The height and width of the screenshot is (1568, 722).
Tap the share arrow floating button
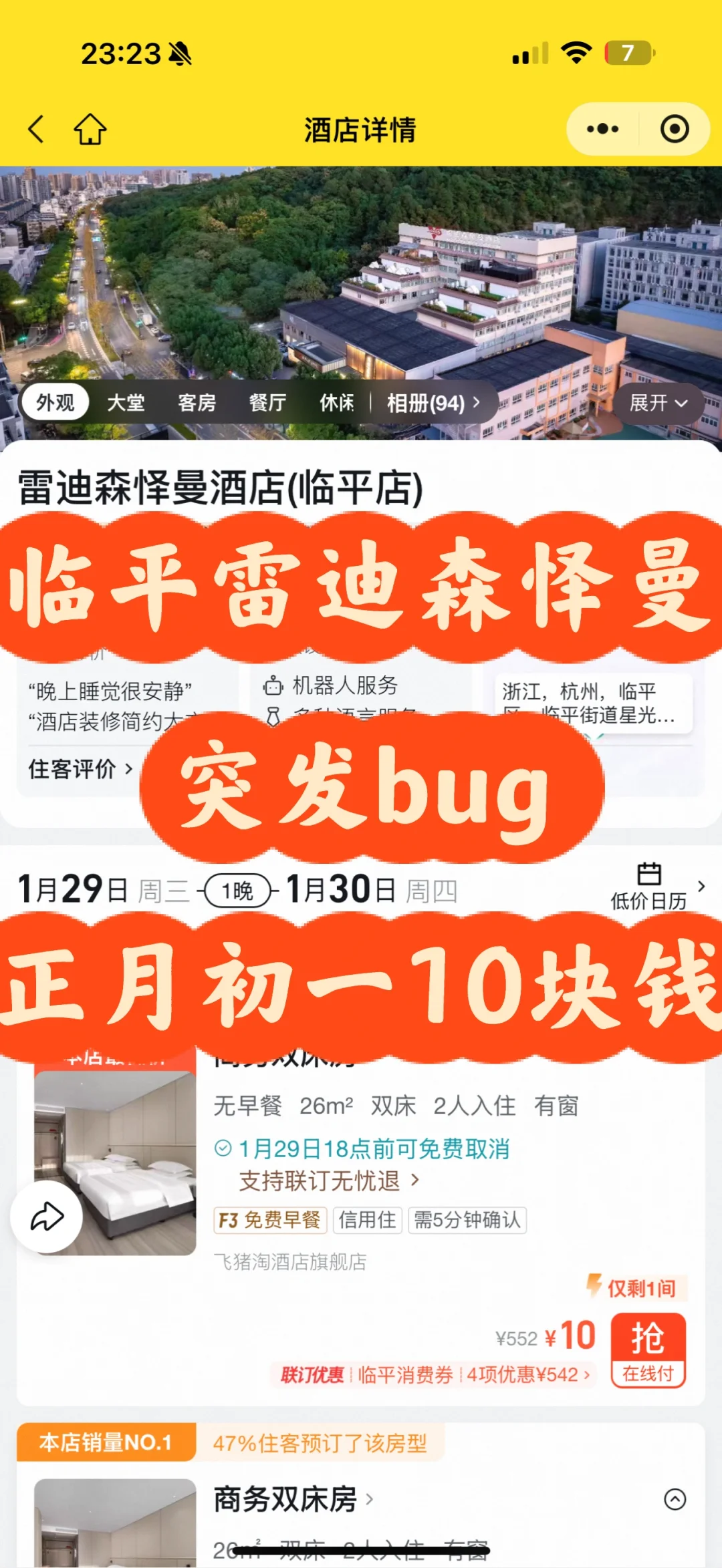pos(47,1217)
